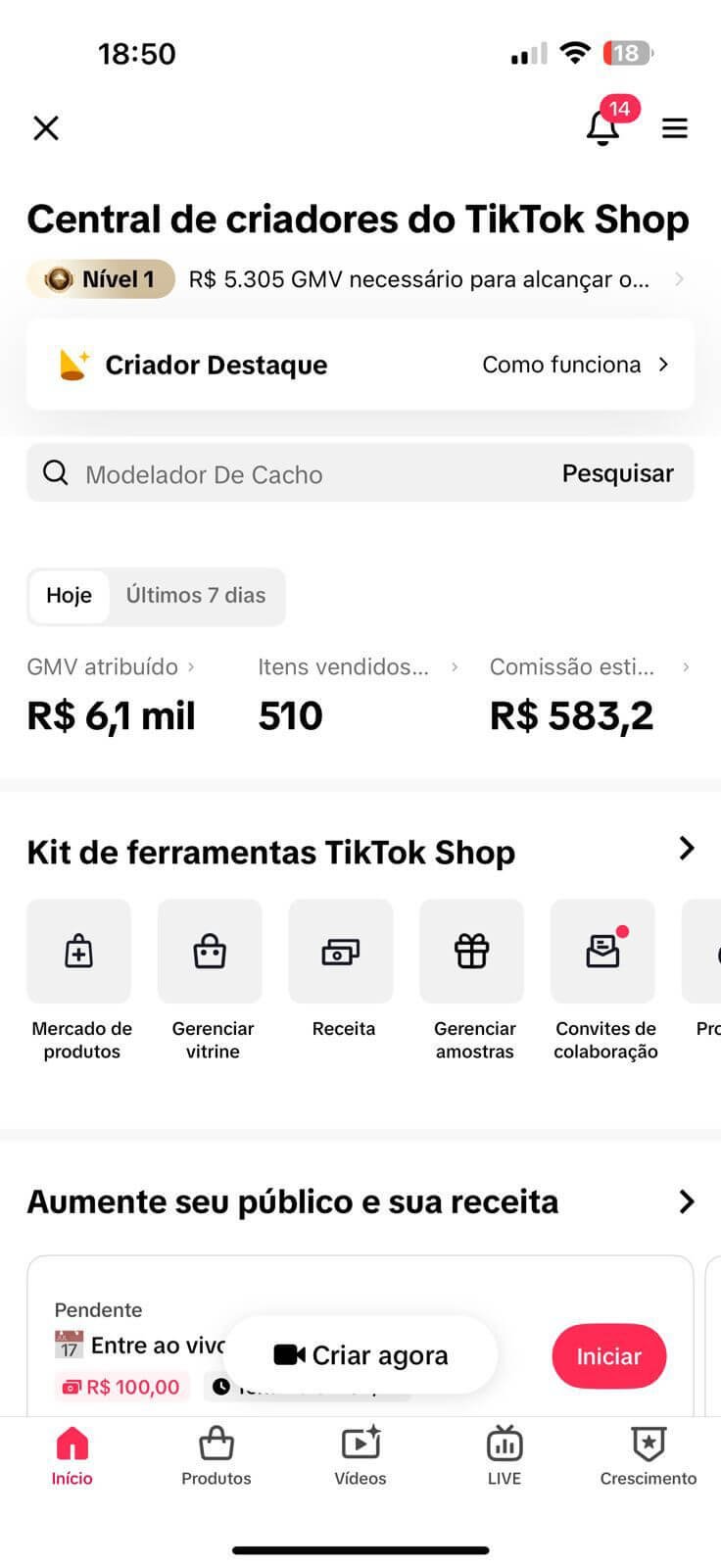The image size is (721, 1568).
Task: Tap the Criar agora button
Action: point(360,1355)
